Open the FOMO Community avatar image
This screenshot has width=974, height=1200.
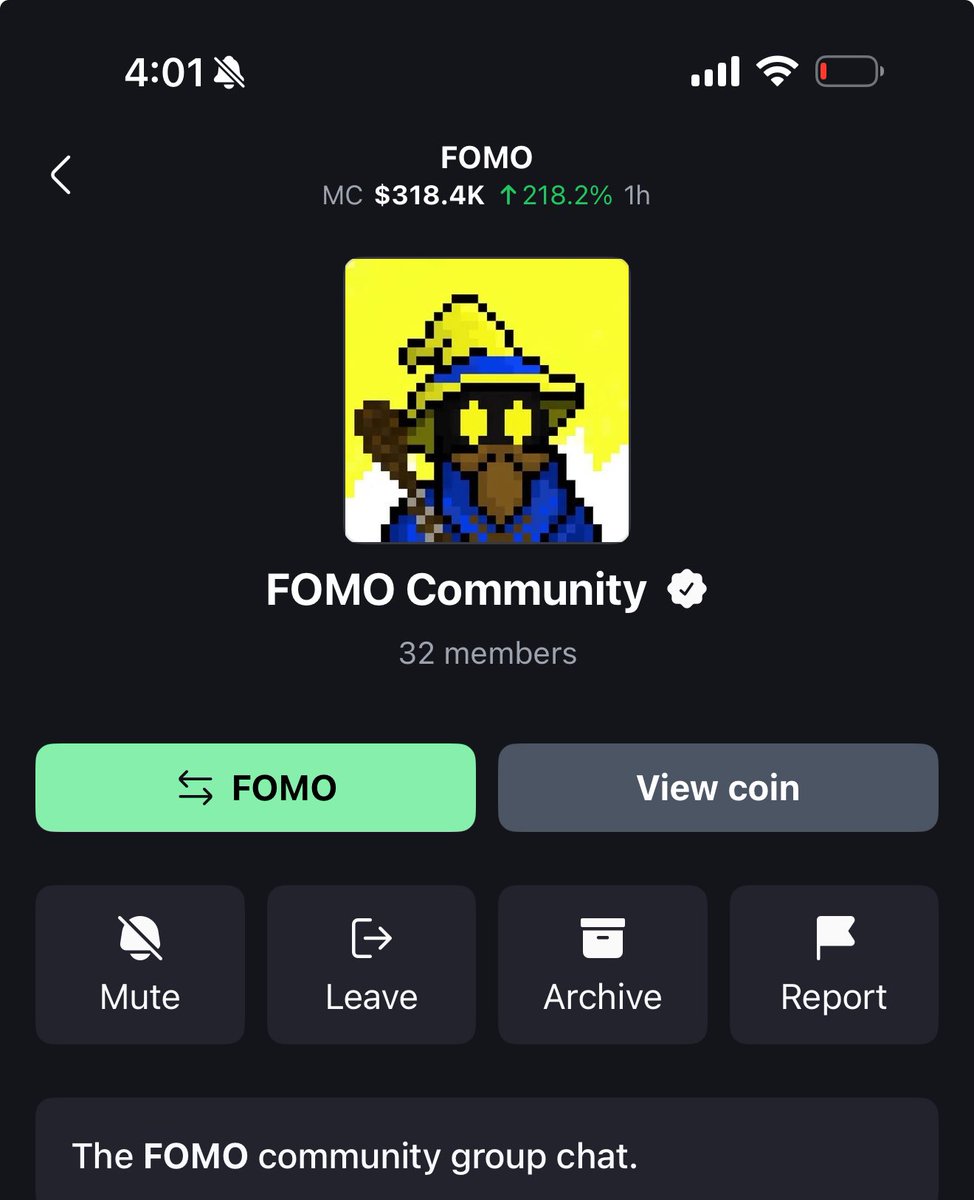pos(487,400)
